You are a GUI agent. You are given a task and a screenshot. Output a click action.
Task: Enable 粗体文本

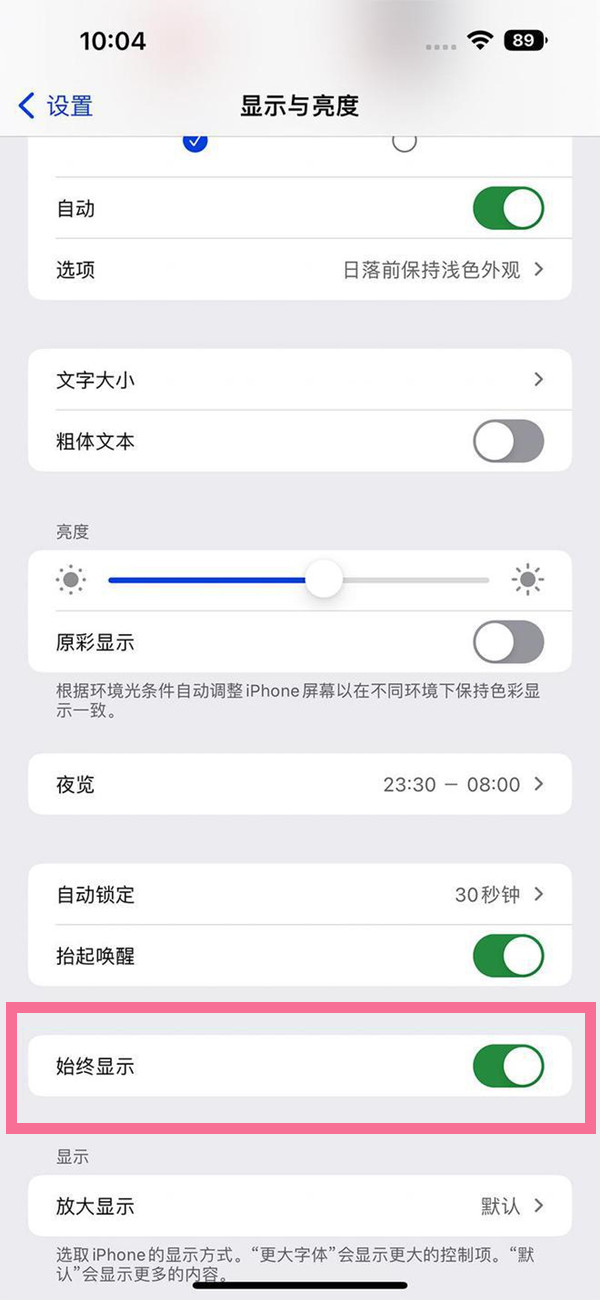tap(508, 441)
